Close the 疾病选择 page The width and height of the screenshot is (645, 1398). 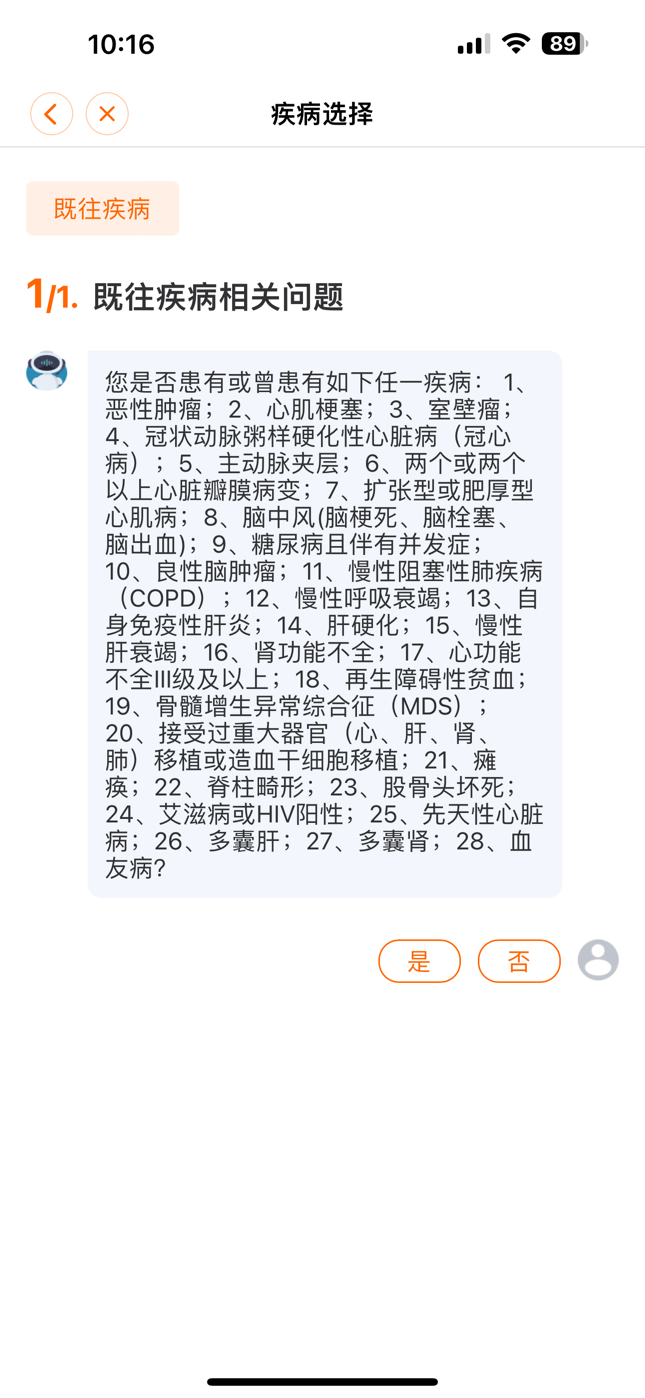tap(107, 114)
